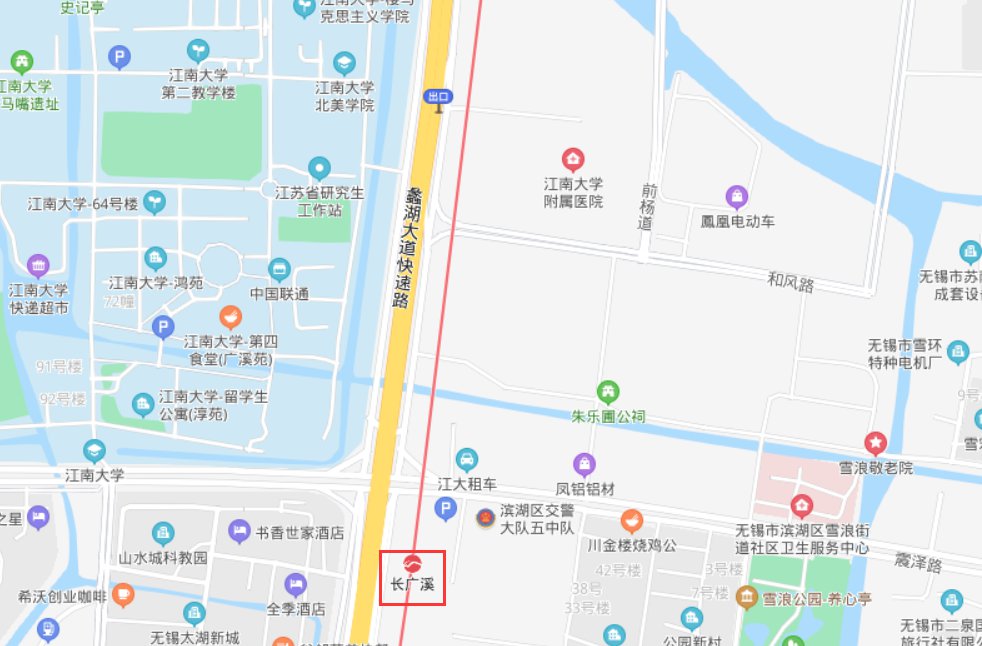
Task: Select the 川金楼烧鸡公 restaurant marker
Action: click(631, 520)
